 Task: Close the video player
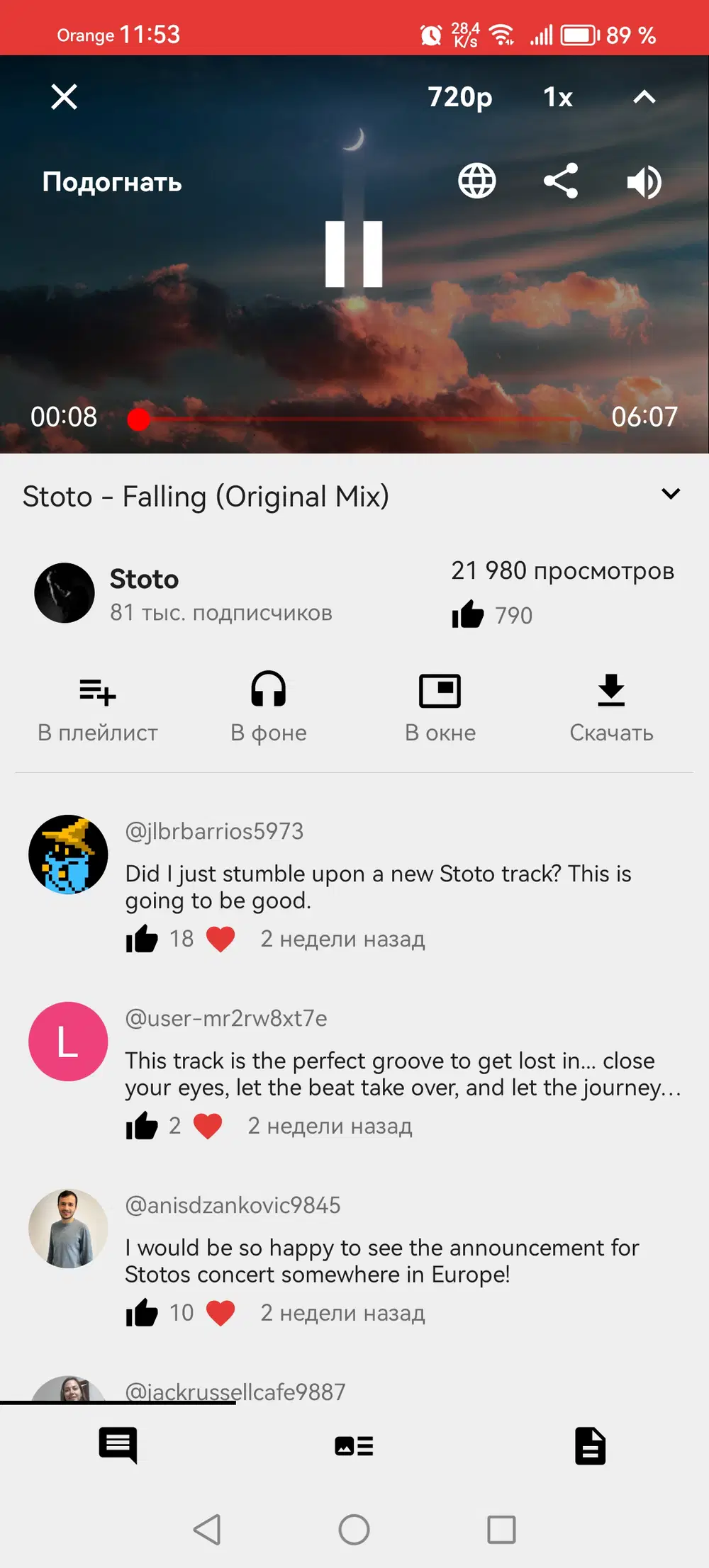[x=64, y=96]
